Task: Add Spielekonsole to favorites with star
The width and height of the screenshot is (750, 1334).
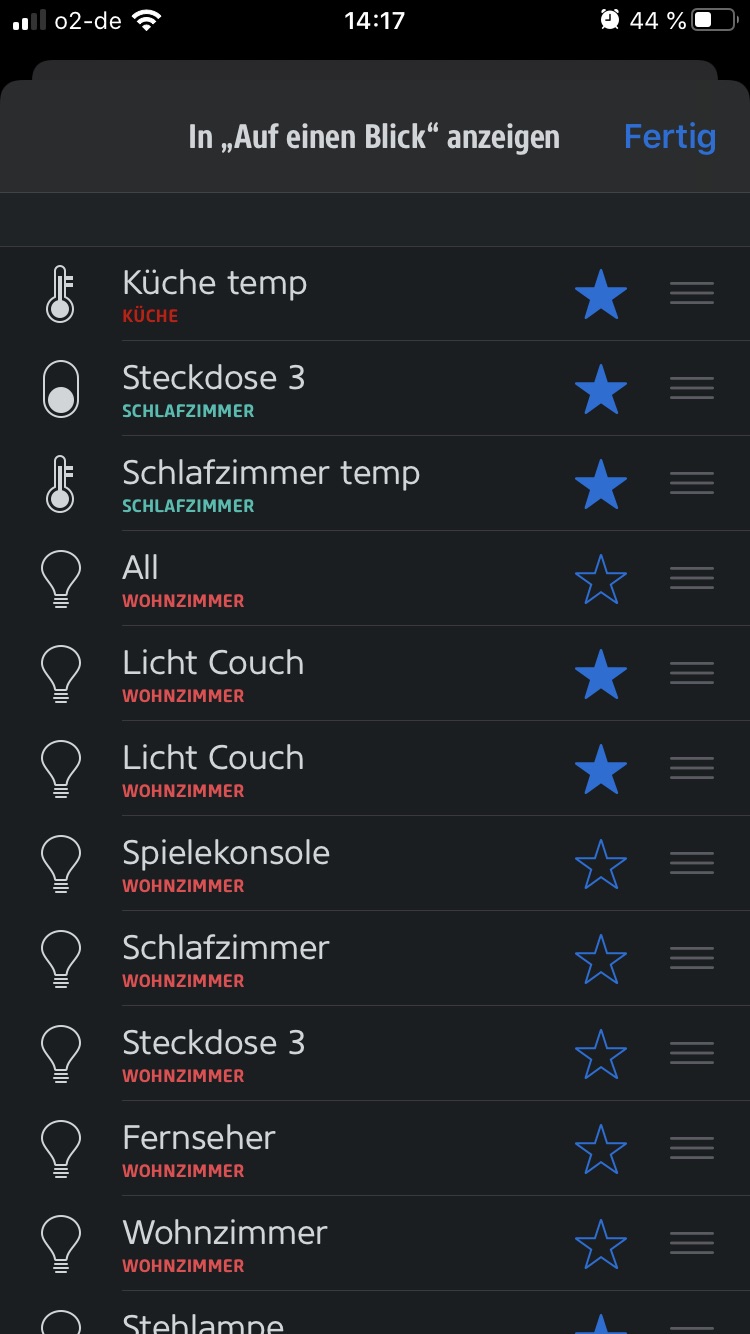Action: coord(601,864)
